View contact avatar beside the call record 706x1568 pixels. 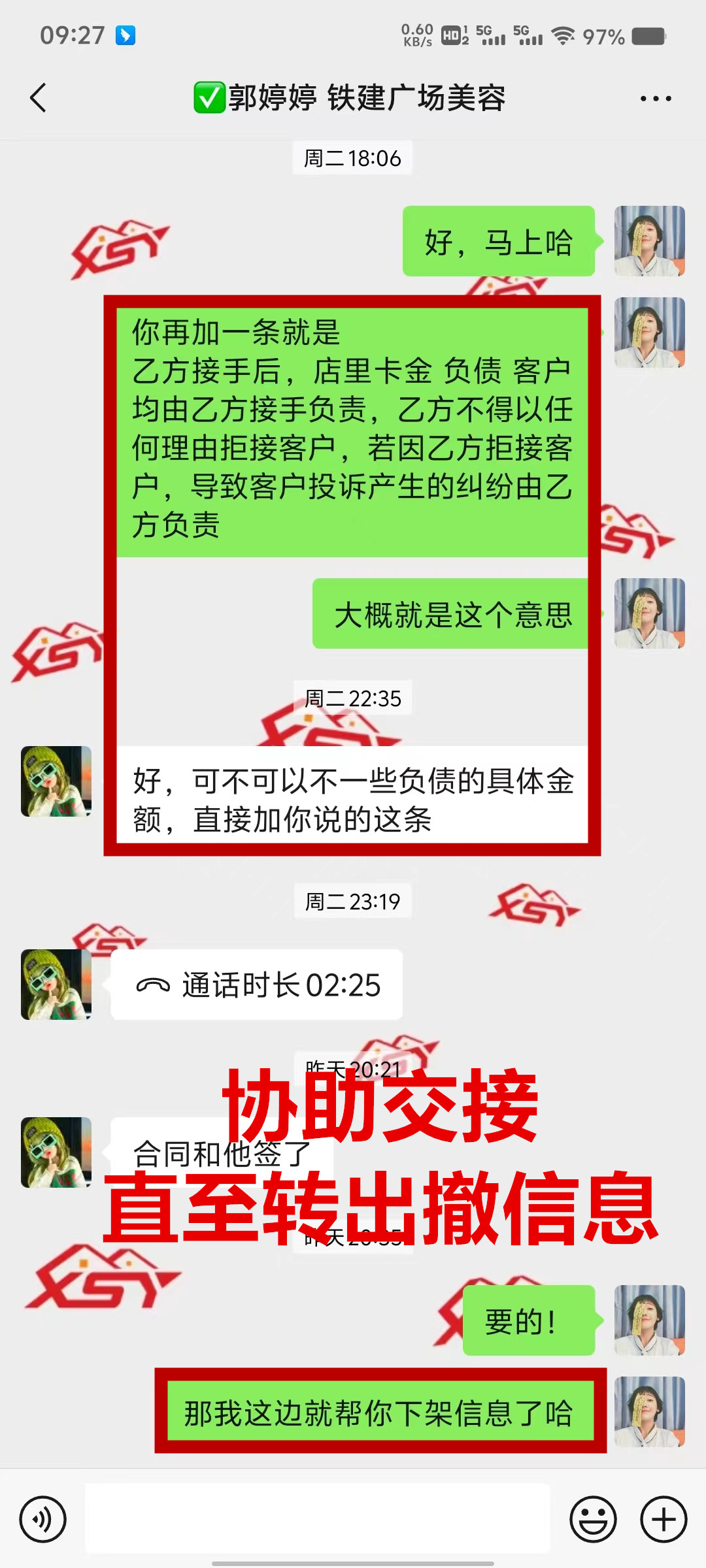pos(56,985)
